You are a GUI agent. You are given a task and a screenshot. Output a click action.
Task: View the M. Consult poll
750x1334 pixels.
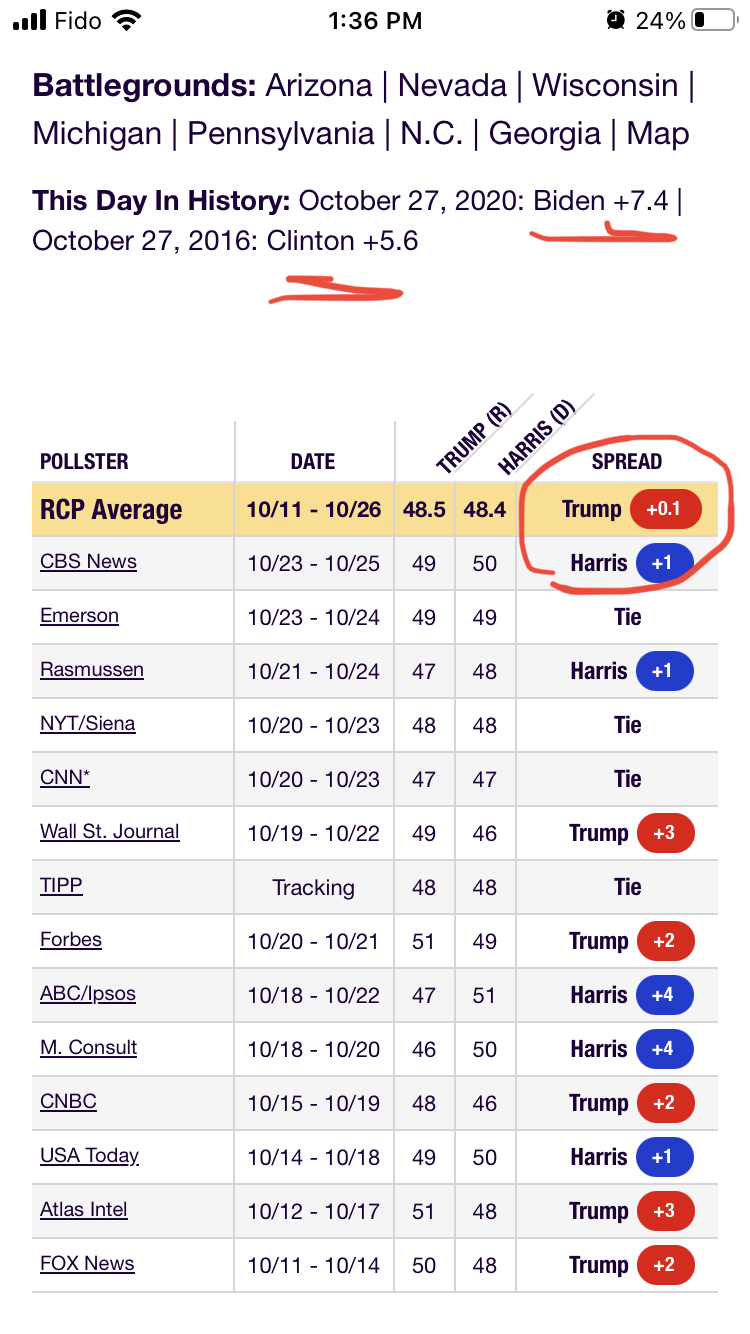tap(88, 1048)
